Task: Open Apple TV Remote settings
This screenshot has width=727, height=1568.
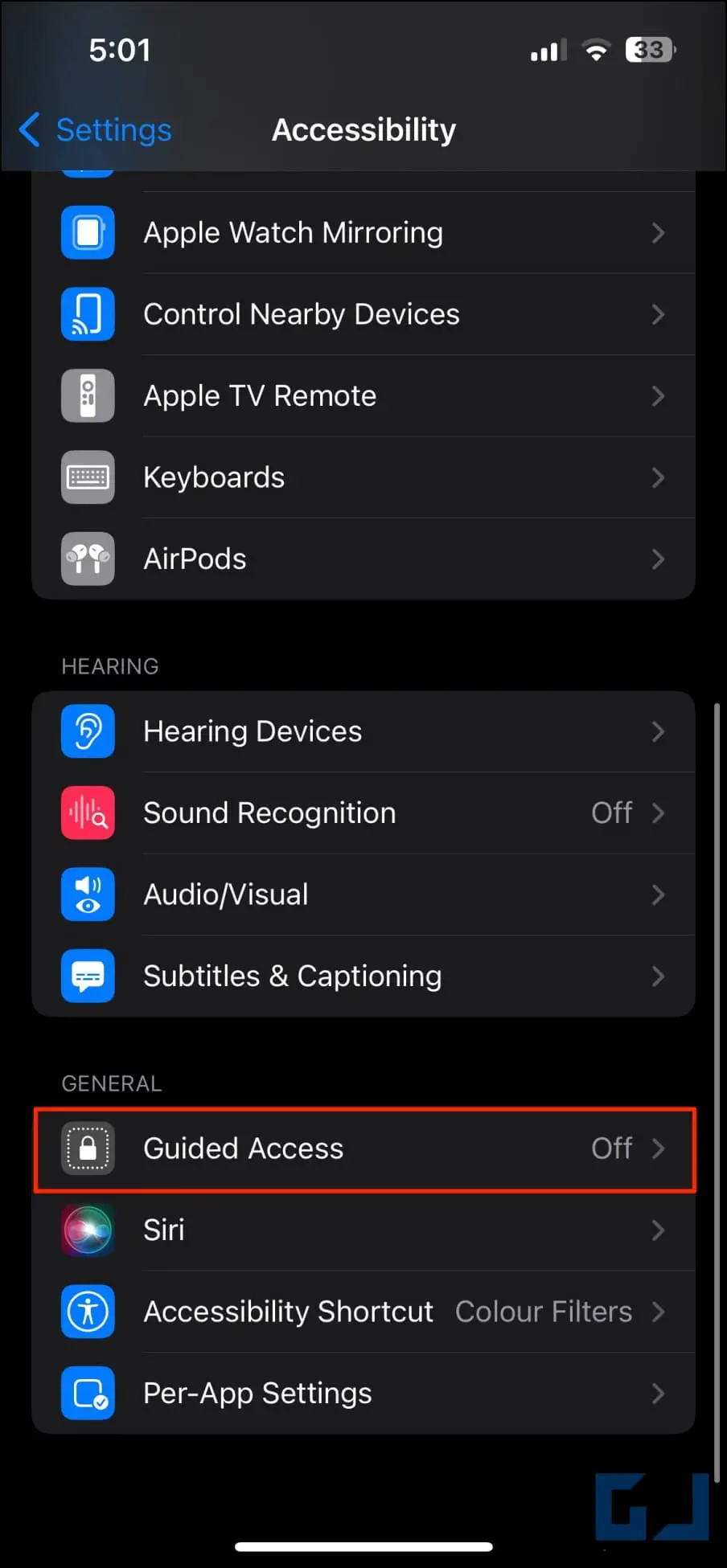Action: tap(363, 396)
